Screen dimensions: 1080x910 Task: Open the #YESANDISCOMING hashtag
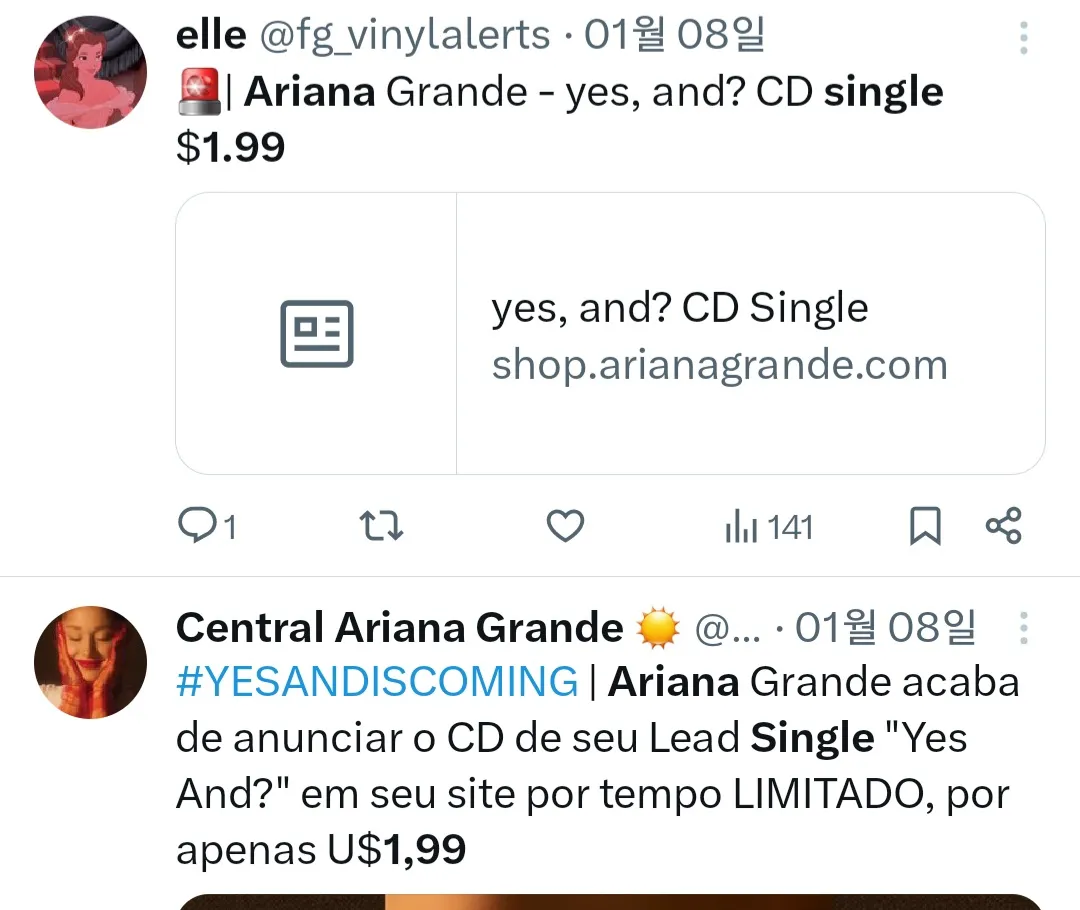(377, 682)
